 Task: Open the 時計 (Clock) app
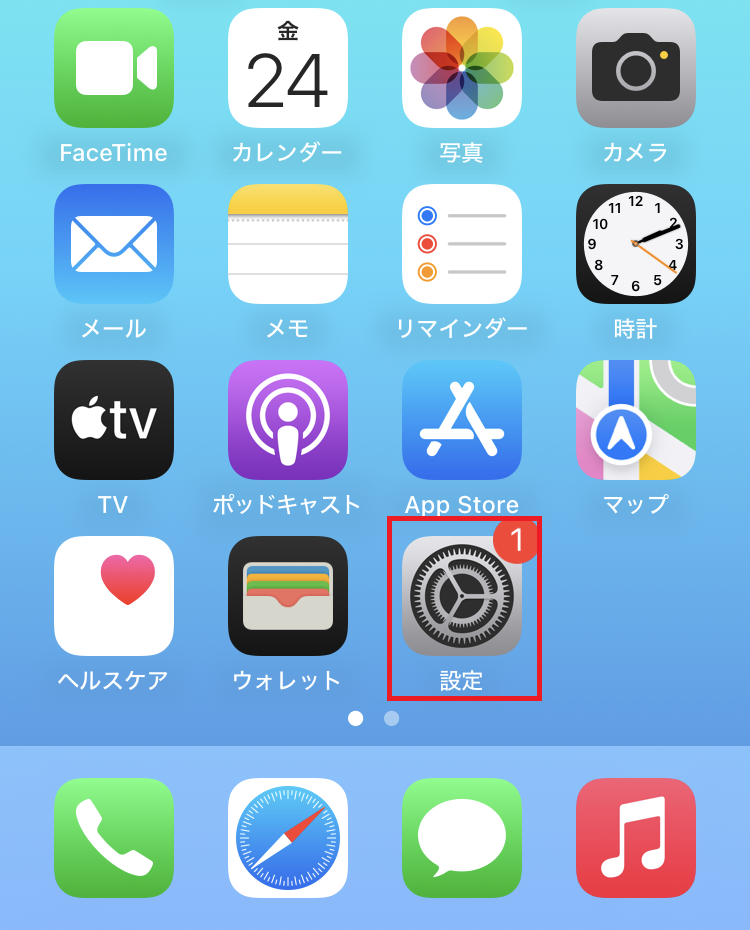tap(635, 244)
